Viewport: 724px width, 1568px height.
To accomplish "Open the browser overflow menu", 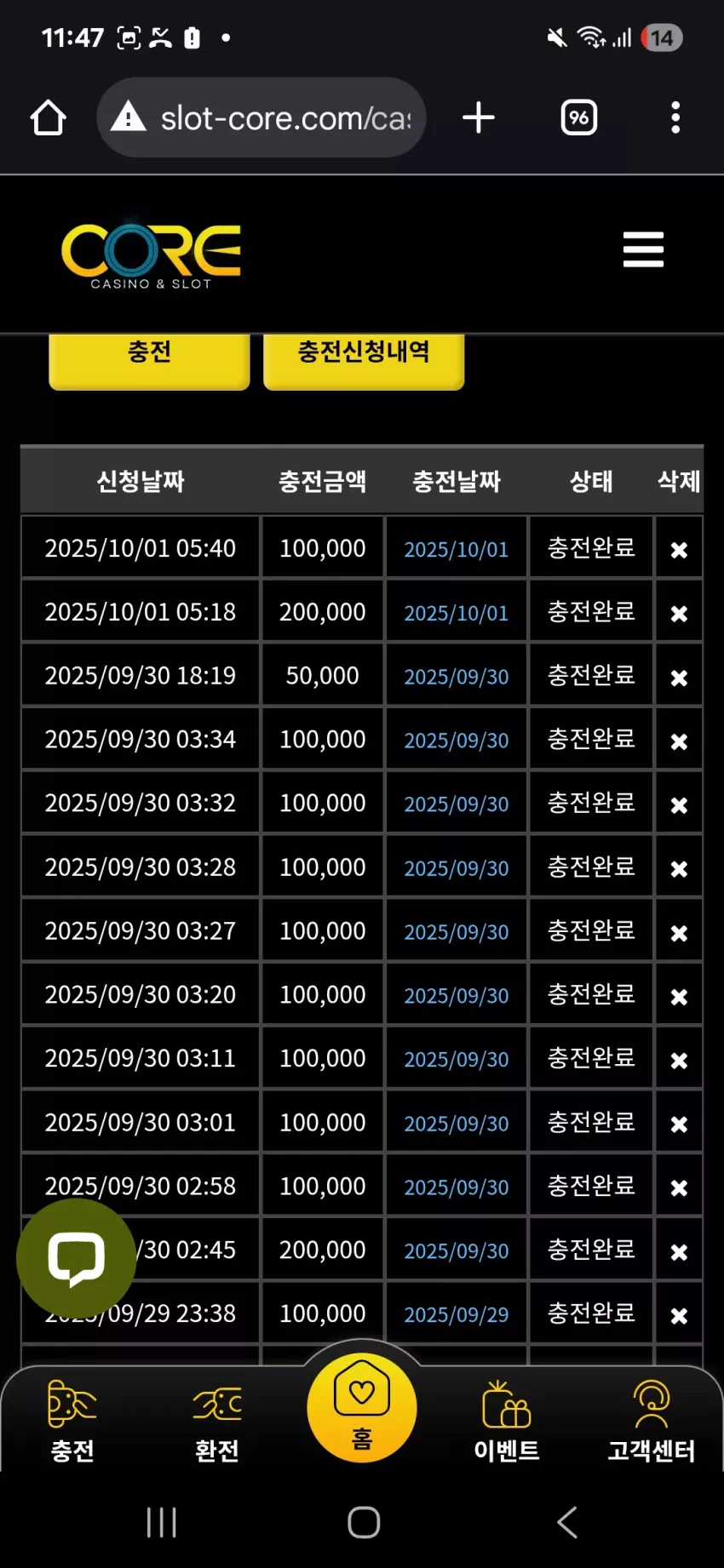I will (x=675, y=117).
